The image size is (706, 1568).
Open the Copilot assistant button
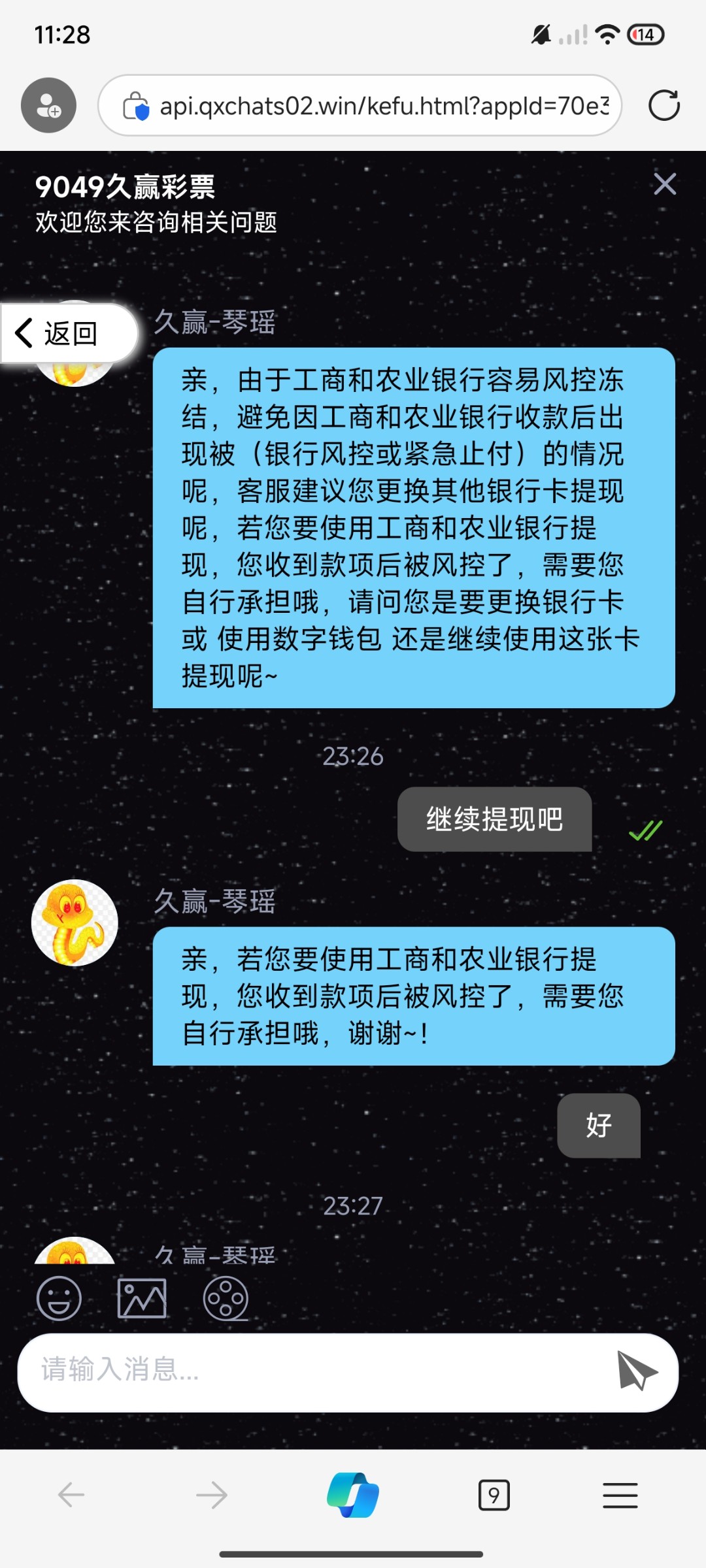(x=353, y=1495)
